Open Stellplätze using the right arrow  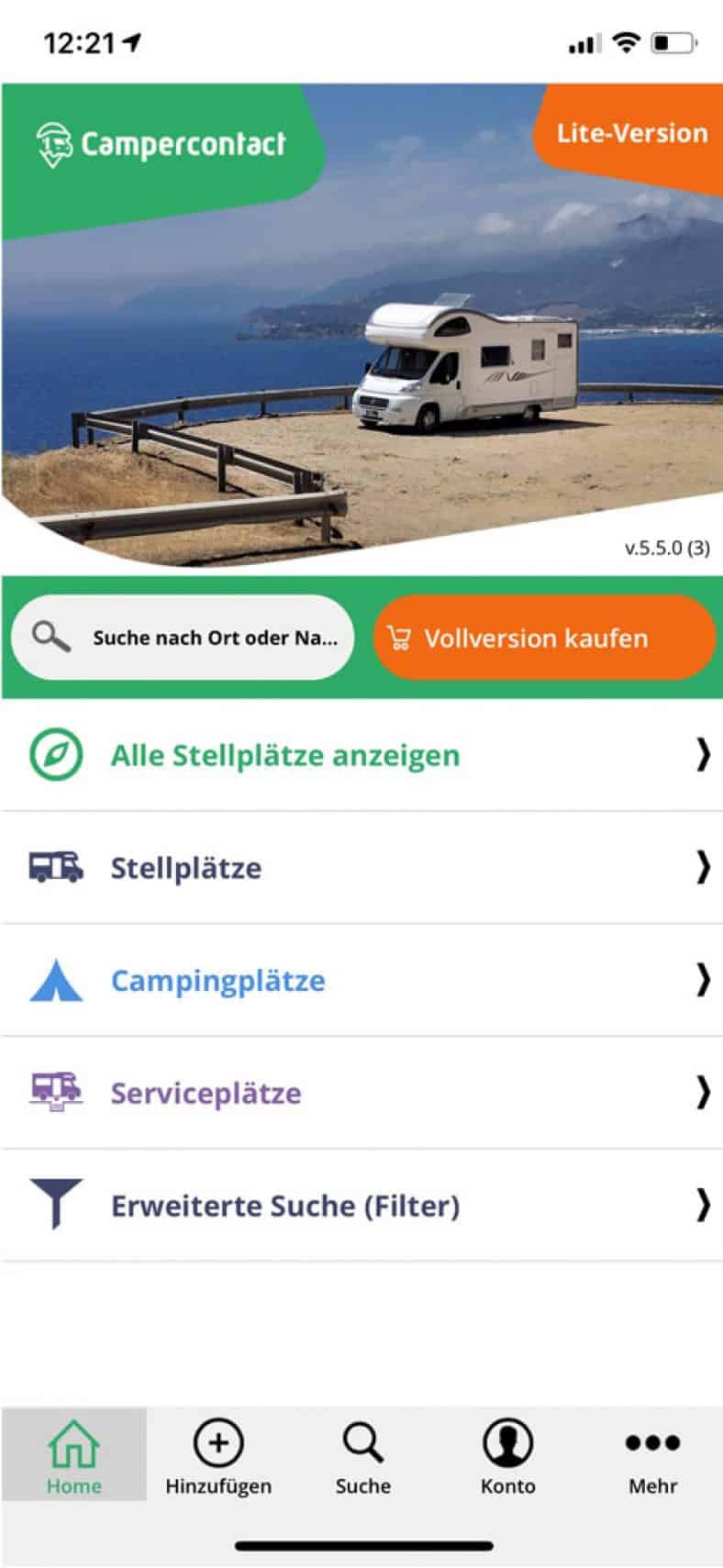pos(703,868)
